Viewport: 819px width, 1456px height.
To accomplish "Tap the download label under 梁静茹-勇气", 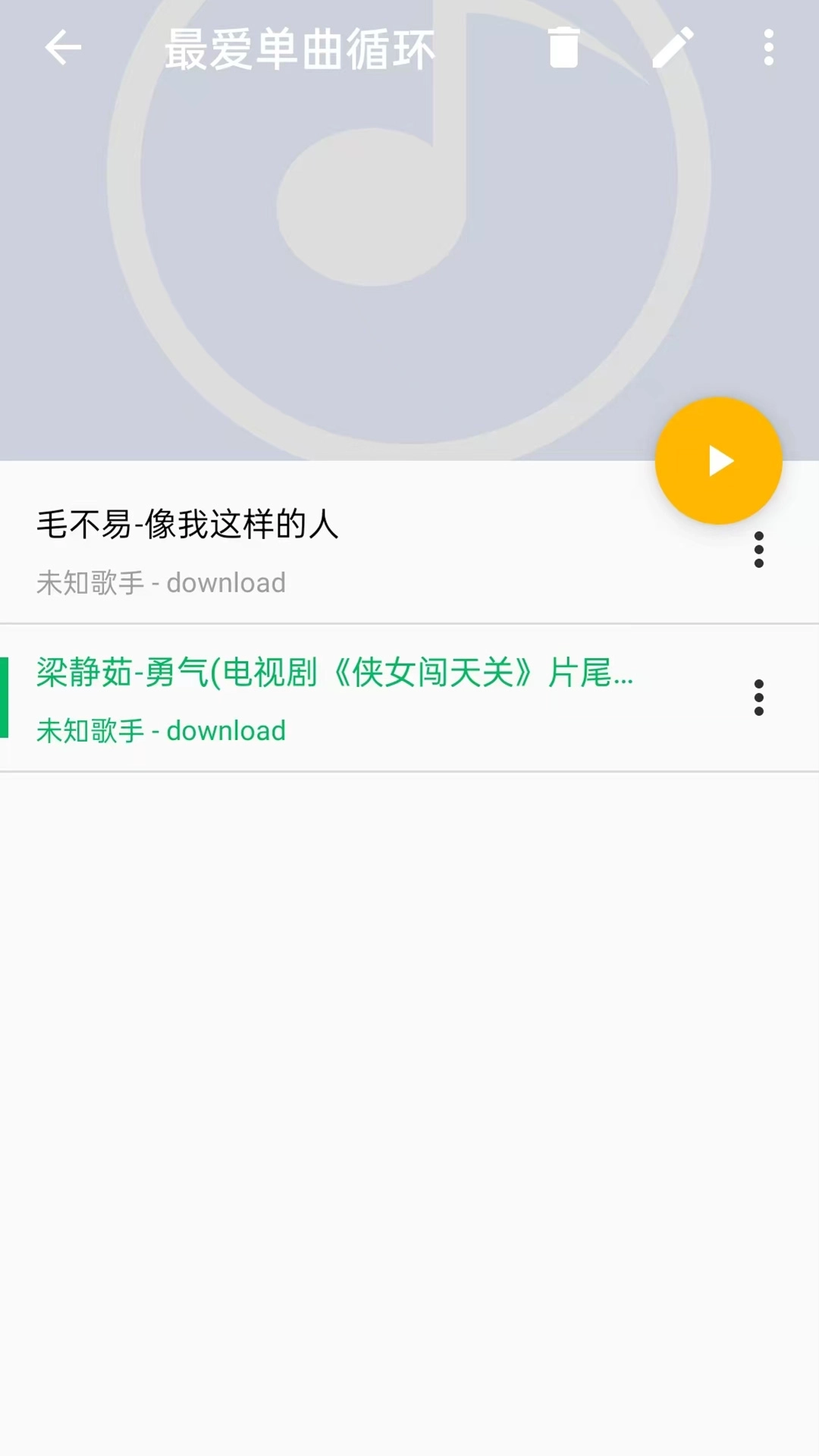I will [x=225, y=730].
